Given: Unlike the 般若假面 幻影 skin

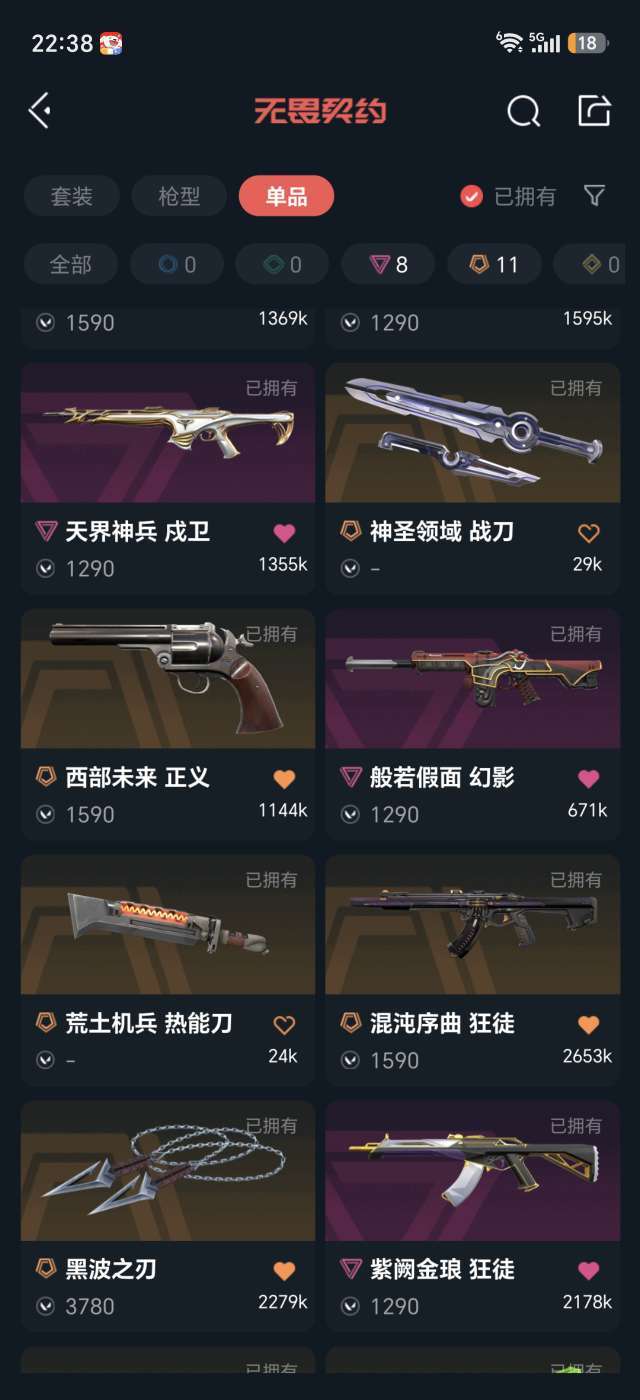Looking at the screenshot, I should 588,778.
